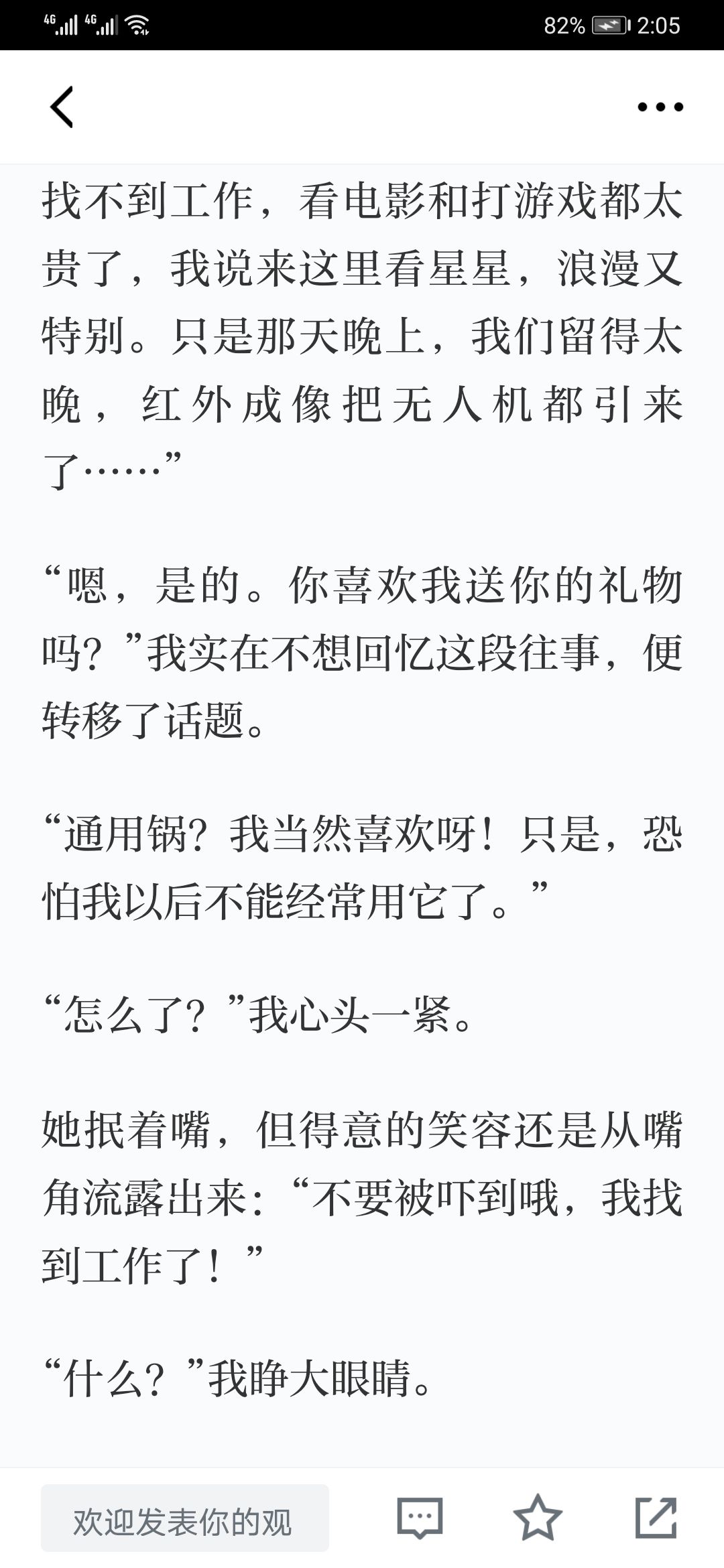This screenshot has width=724, height=1568.
Task: Tap the comment field 欢迎发表你的观
Action: click(185, 1518)
